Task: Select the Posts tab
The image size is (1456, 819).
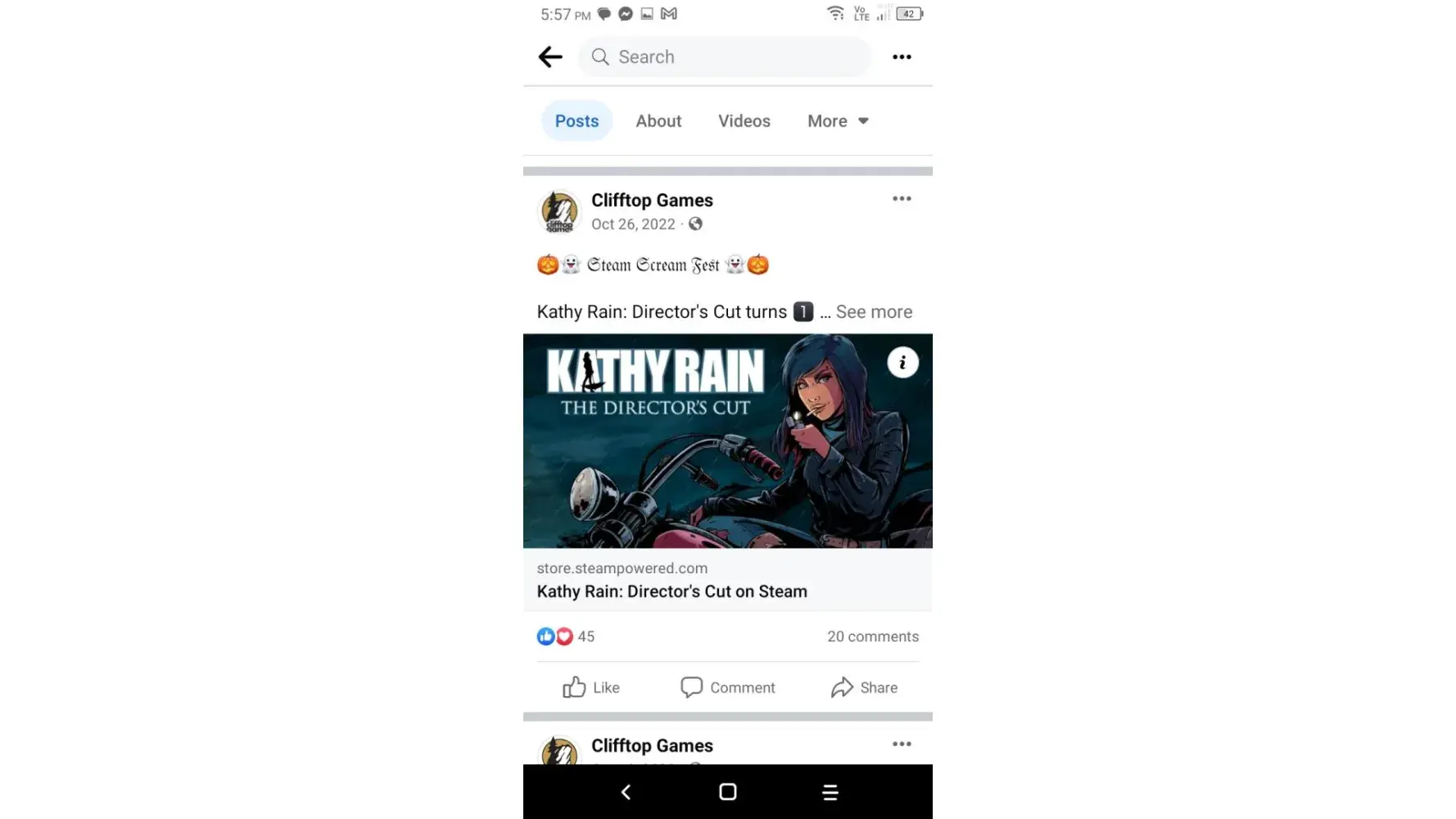Action: [x=577, y=121]
